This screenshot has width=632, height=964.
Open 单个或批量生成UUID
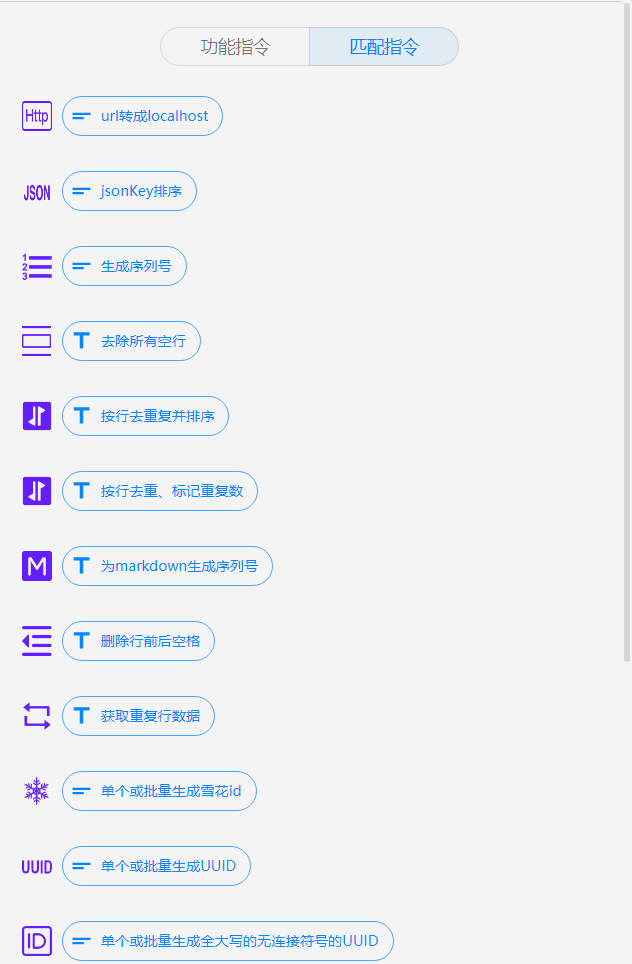tap(156, 866)
